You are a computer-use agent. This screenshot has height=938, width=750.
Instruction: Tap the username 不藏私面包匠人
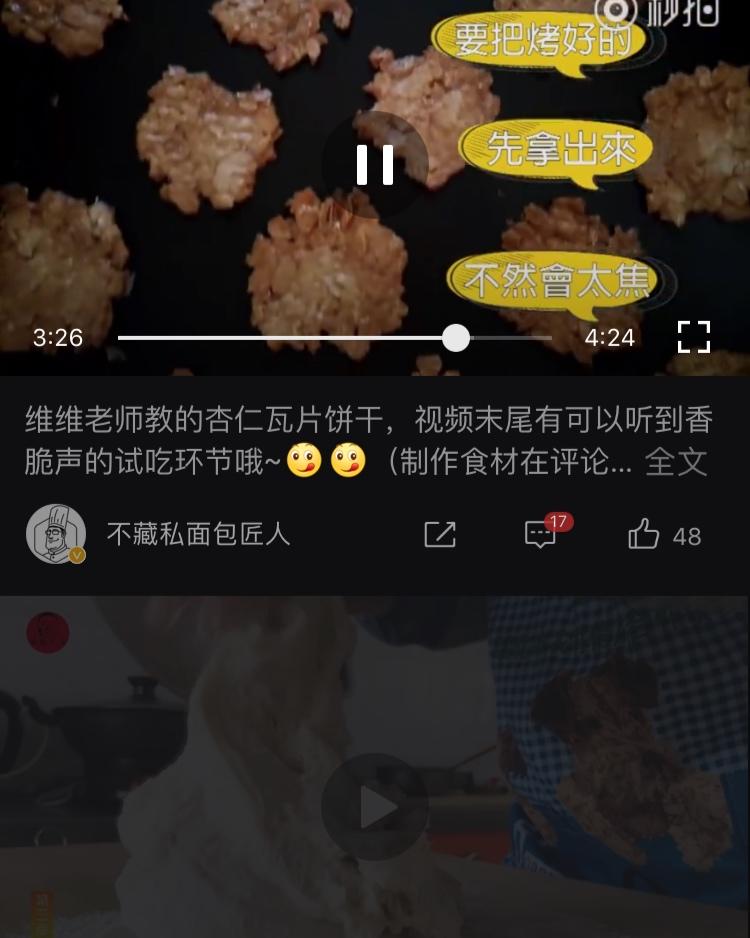tap(197, 536)
